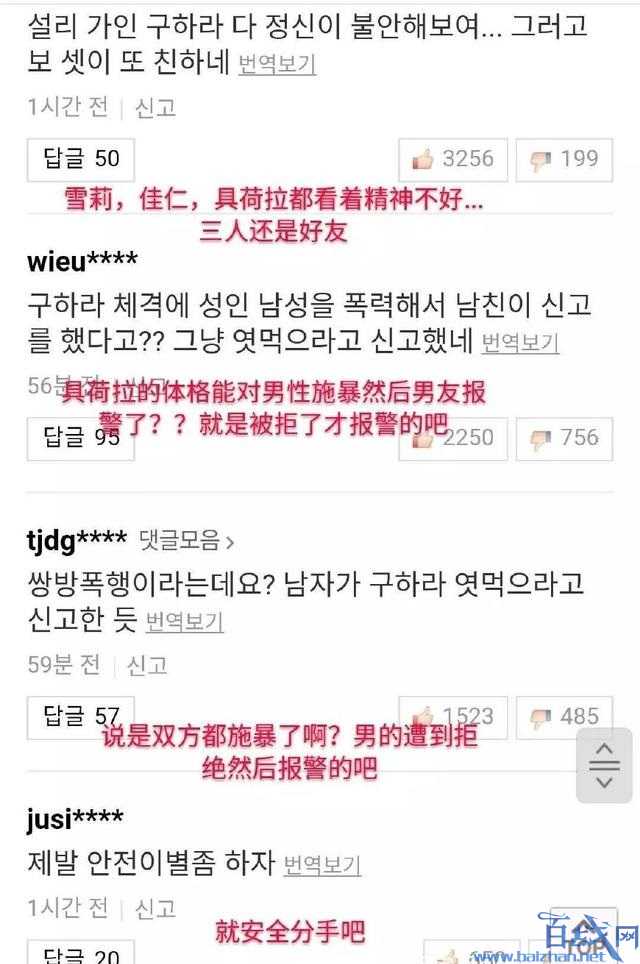Dislike the comment with 199 downvotes
Screen dimensions: 640x964
point(564,159)
